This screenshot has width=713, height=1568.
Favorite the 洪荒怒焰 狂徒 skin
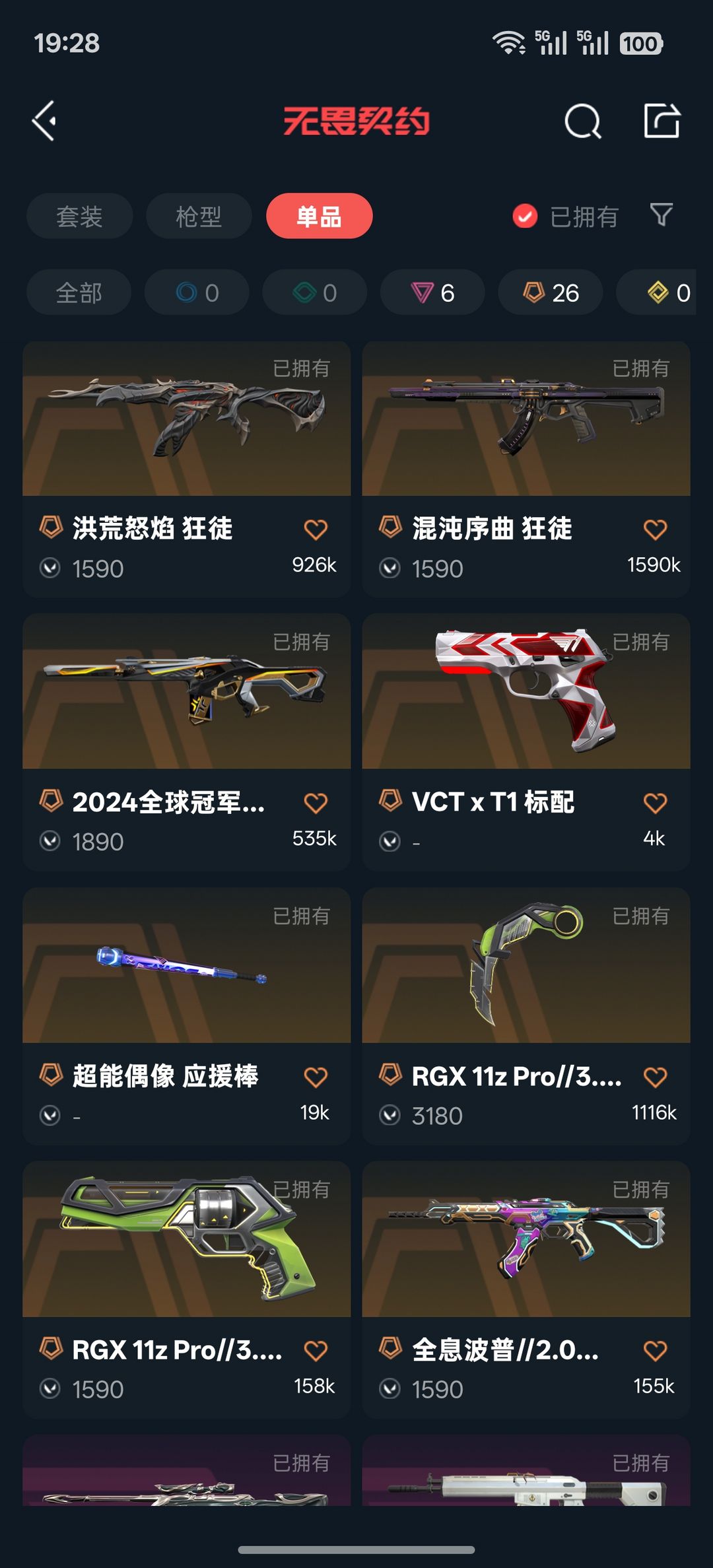click(x=316, y=529)
